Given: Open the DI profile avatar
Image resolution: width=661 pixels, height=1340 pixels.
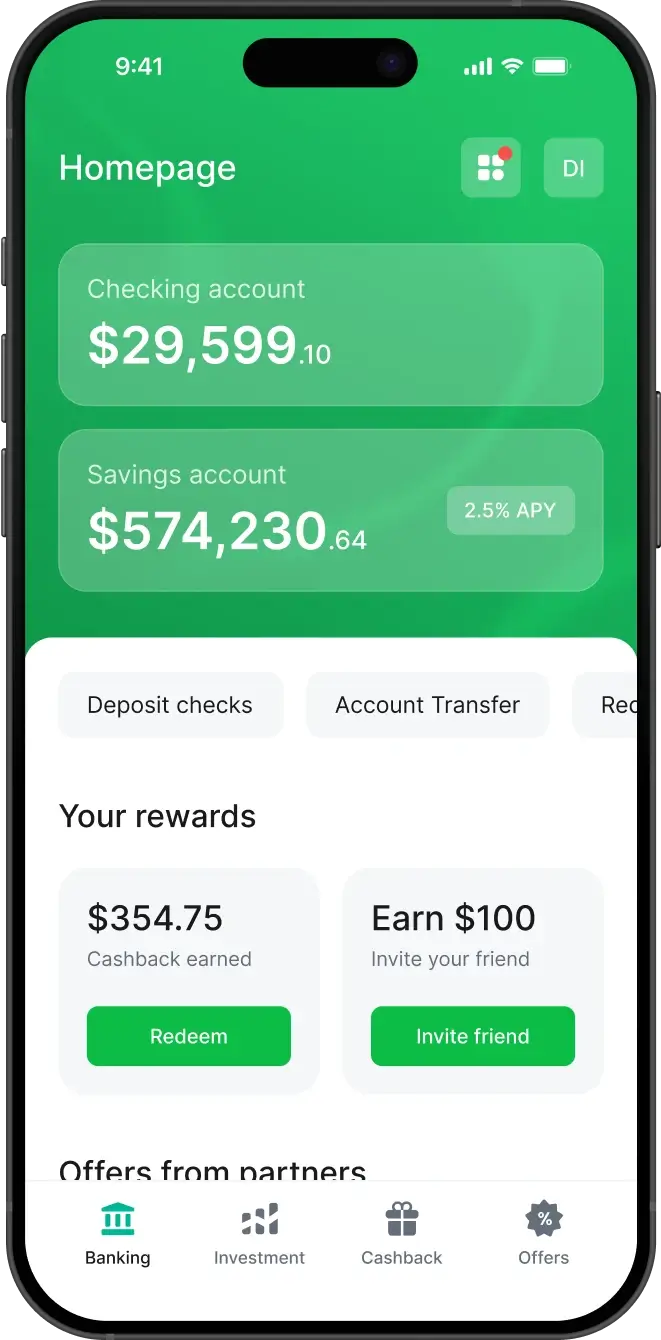Looking at the screenshot, I should click(573, 167).
